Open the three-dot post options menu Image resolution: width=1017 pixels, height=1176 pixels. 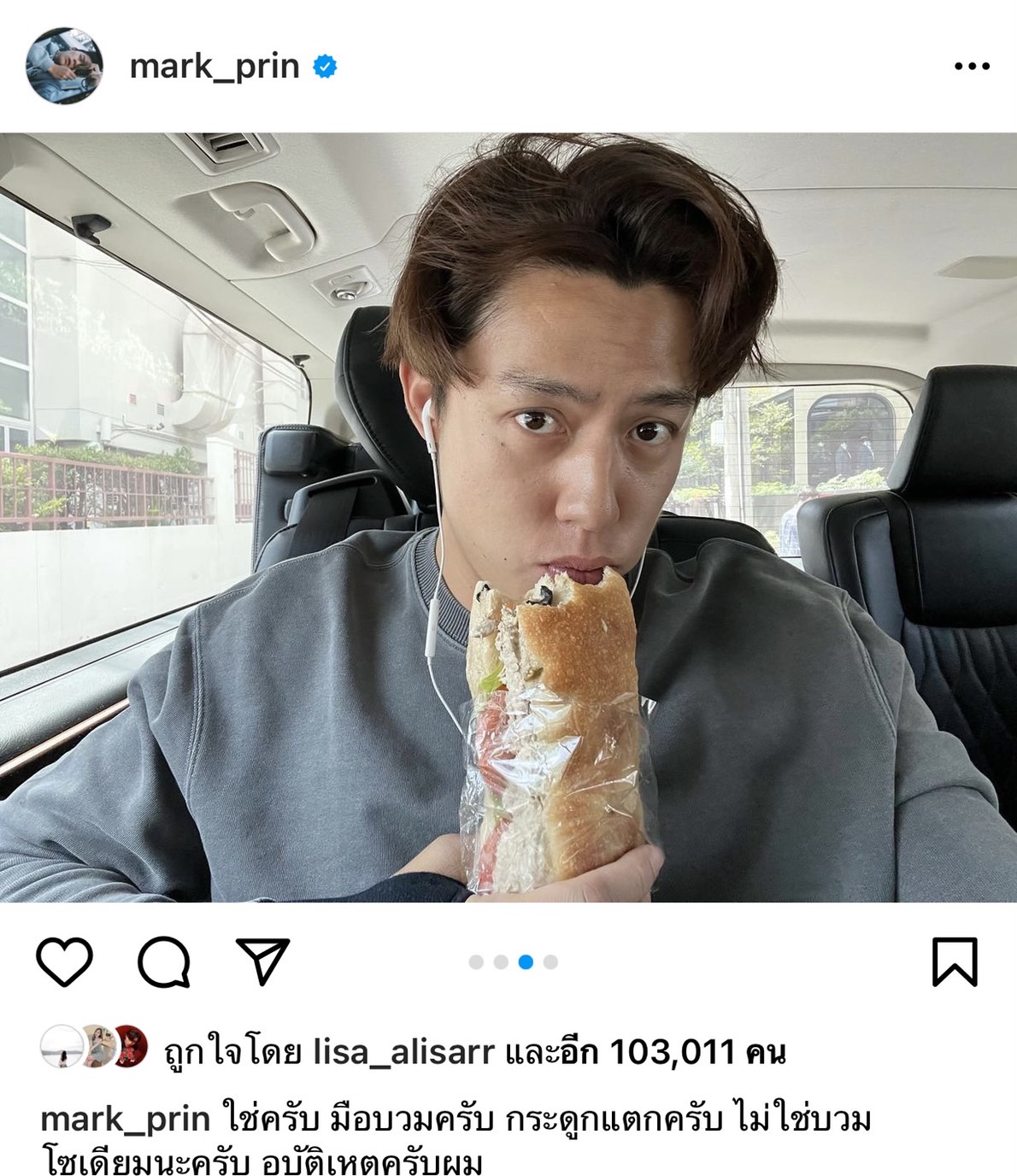971,66
